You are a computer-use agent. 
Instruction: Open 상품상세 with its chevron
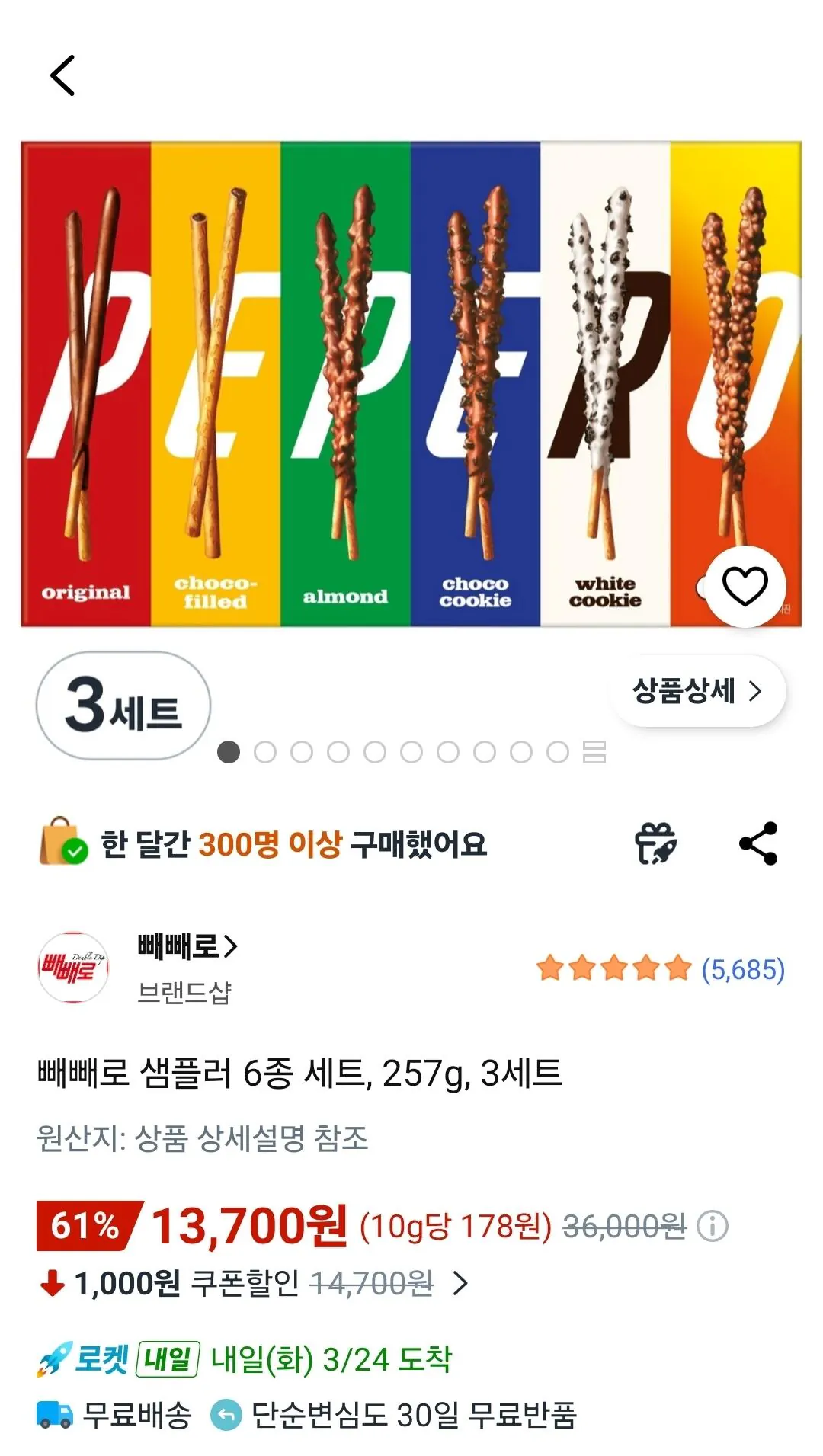point(697,690)
